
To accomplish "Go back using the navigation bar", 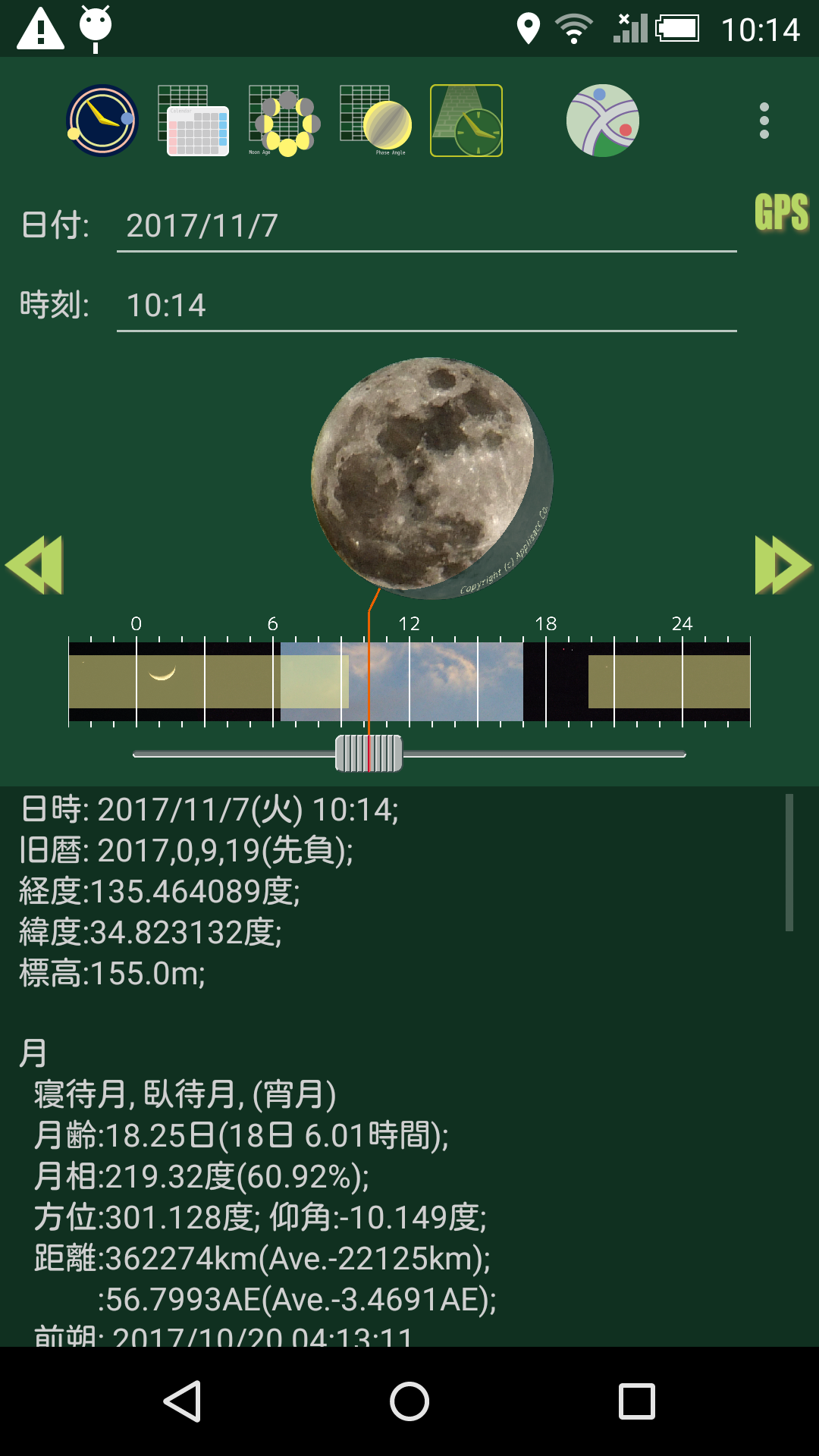I will (x=182, y=1401).
